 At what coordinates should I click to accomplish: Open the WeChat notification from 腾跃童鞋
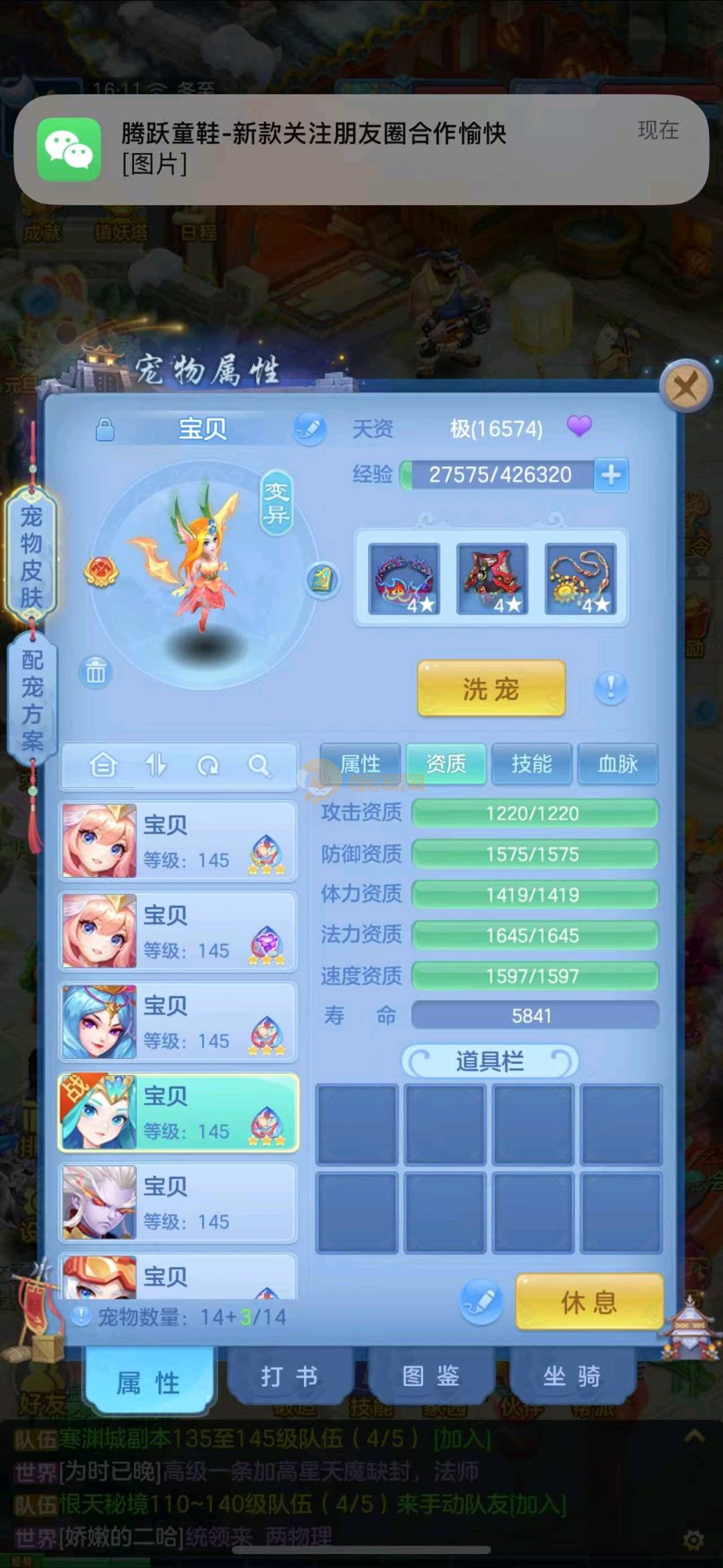click(361, 149)
